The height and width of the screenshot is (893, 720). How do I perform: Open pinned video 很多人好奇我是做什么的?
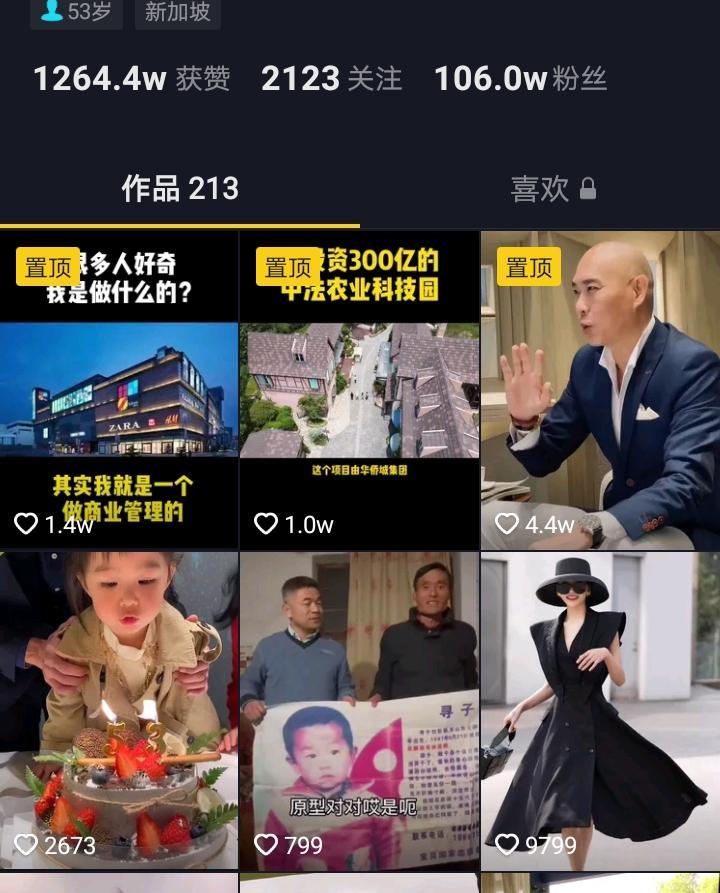(x=119, y=390)
